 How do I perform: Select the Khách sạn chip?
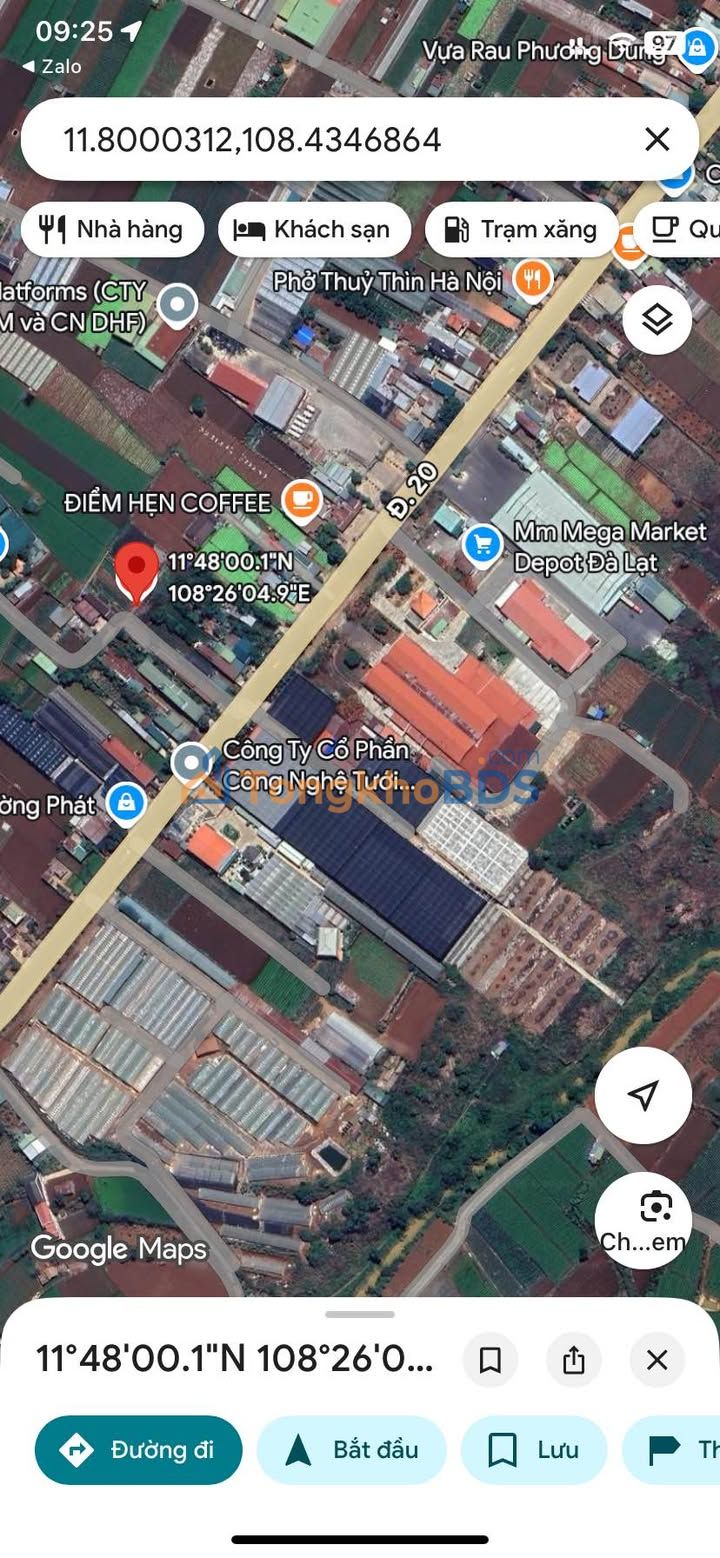[x=314, y=230]
